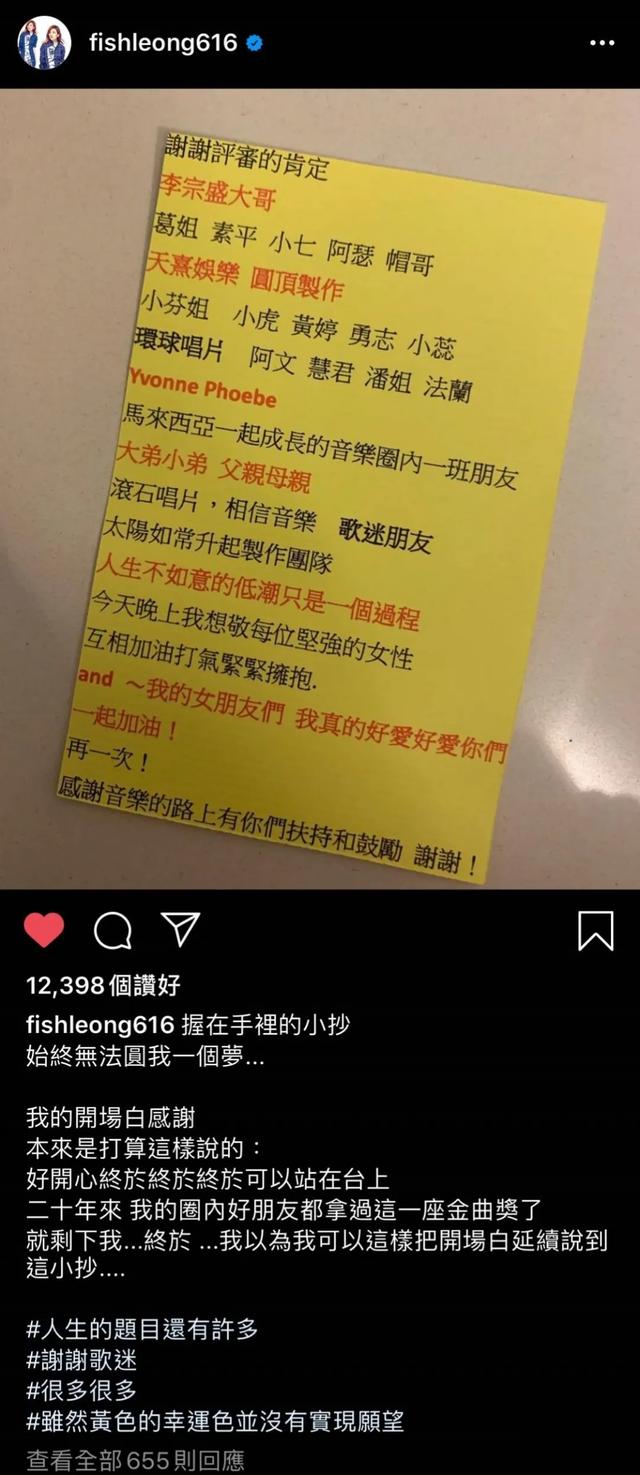Share the post via paper plane icon
Image resolution: width=640 pixels, height=1475 pixels.
click(x=181, y=929)
